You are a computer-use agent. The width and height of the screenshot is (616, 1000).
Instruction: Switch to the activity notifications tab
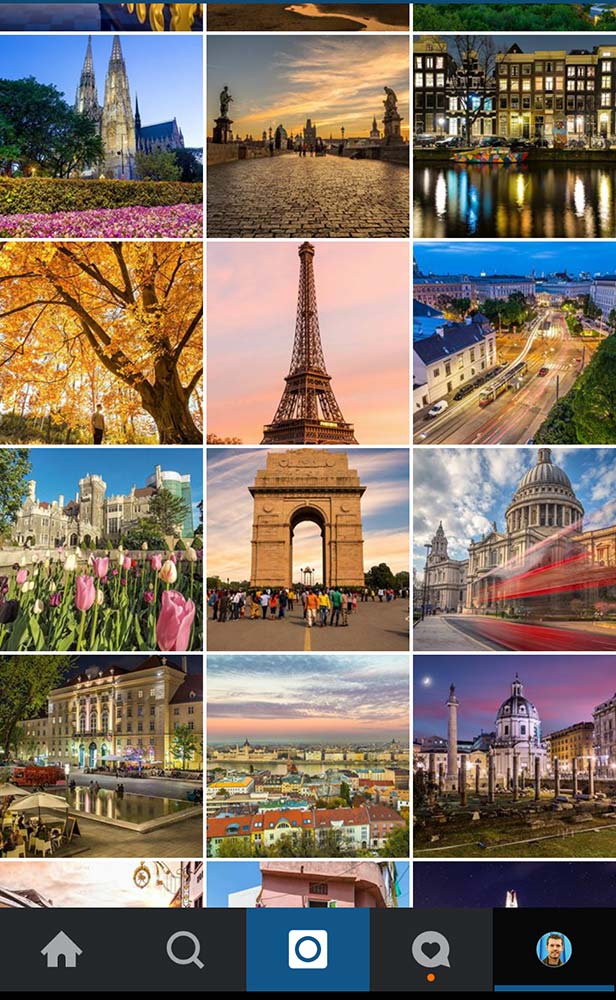[x=431, y=949]
